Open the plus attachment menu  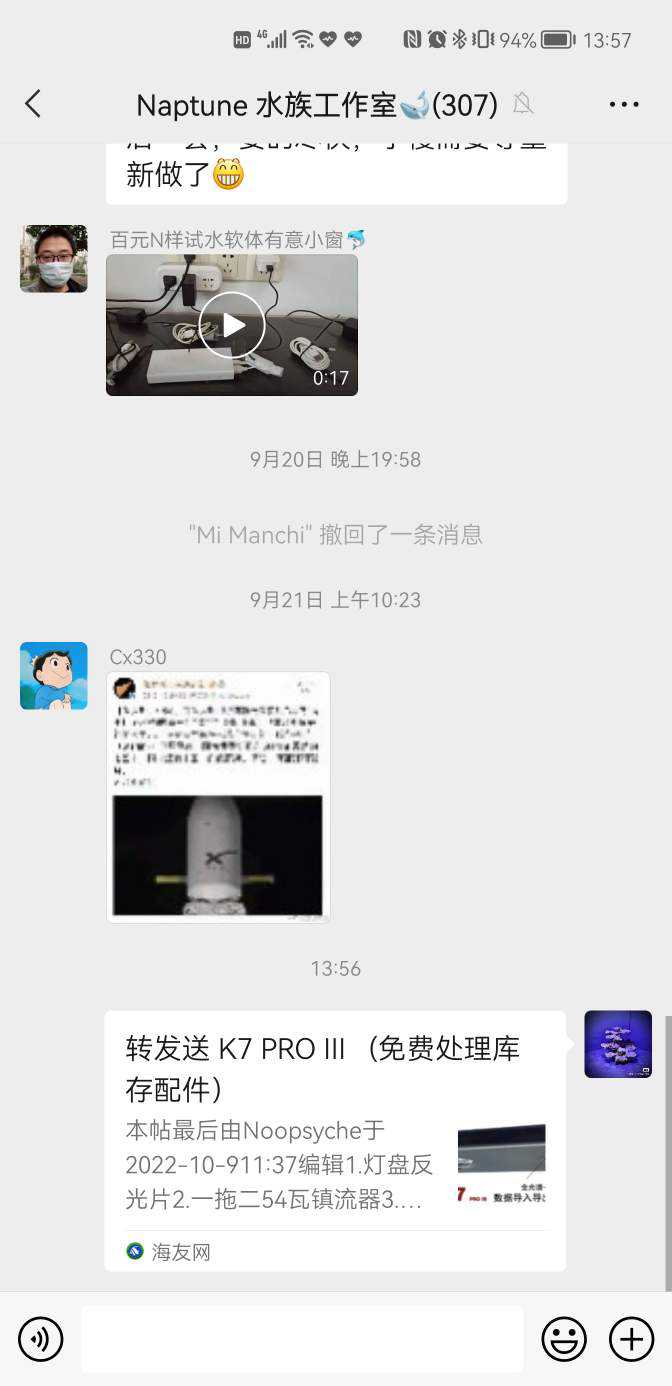coord(631,1339)
